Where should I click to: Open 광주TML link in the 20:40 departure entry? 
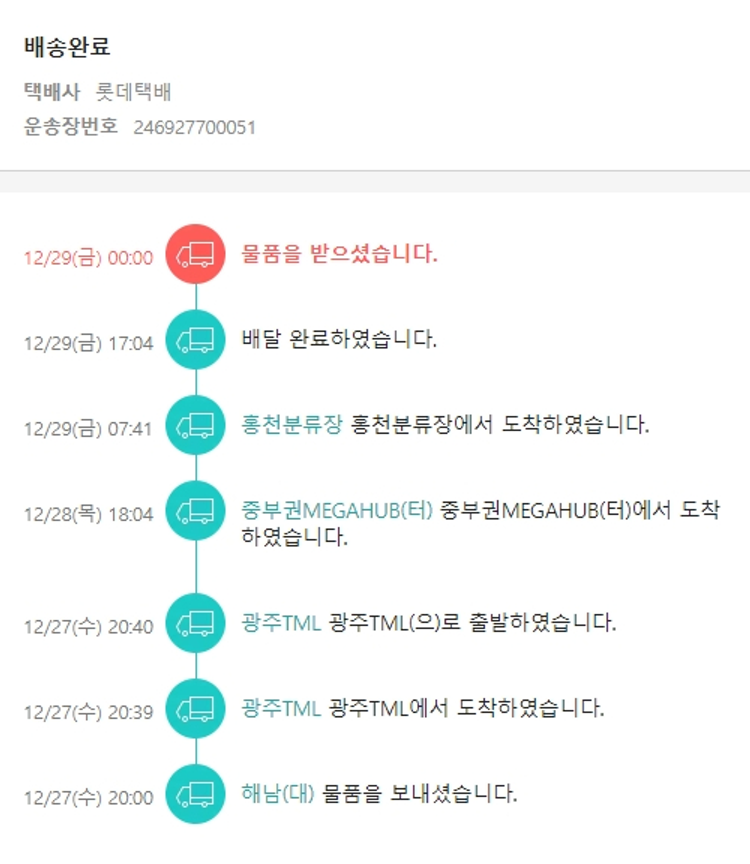281,623
